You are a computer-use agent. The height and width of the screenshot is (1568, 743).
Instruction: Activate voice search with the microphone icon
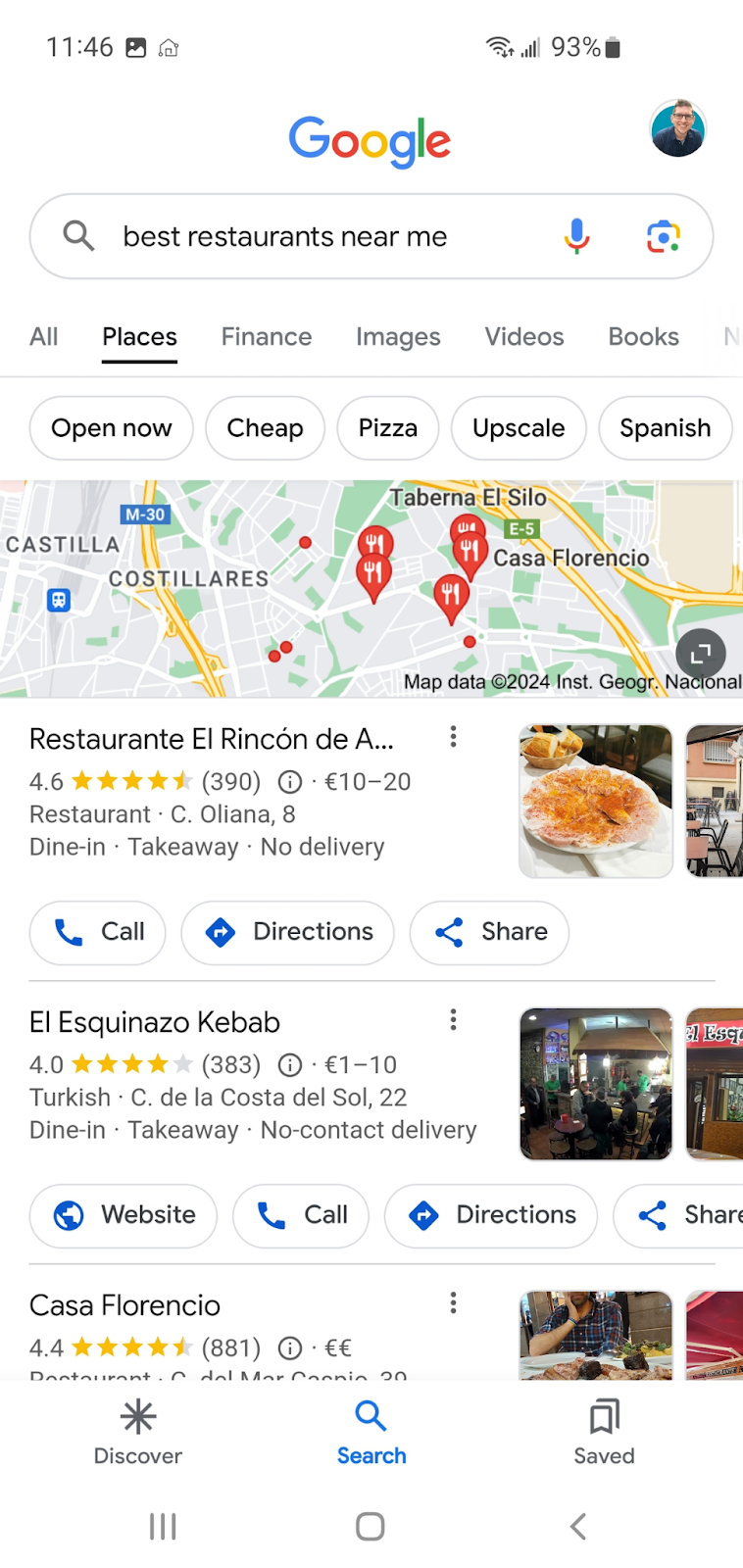click(576, 236)
